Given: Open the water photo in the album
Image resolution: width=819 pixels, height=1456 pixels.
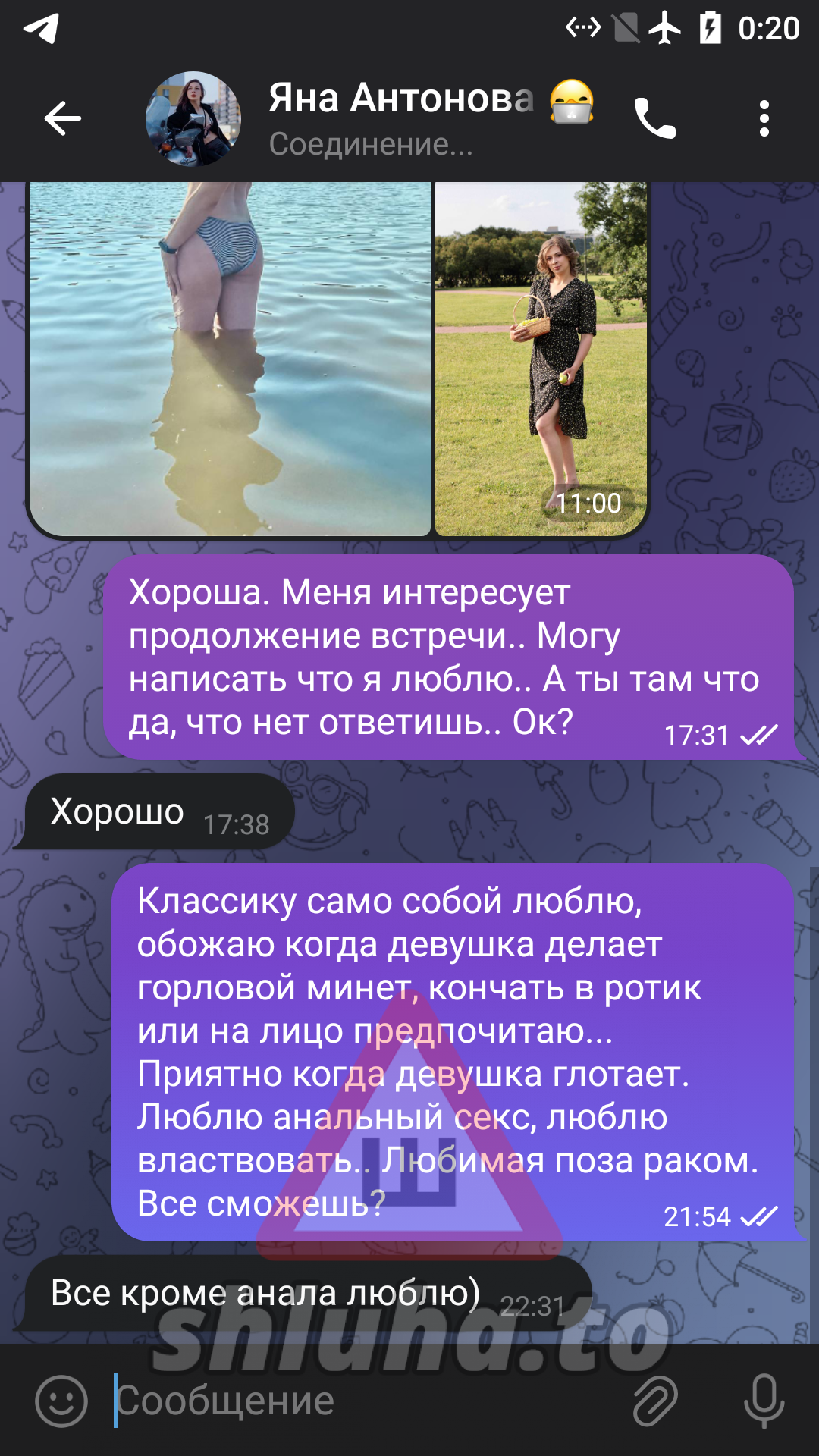Looking at the screenshot, I should point(229,358).
